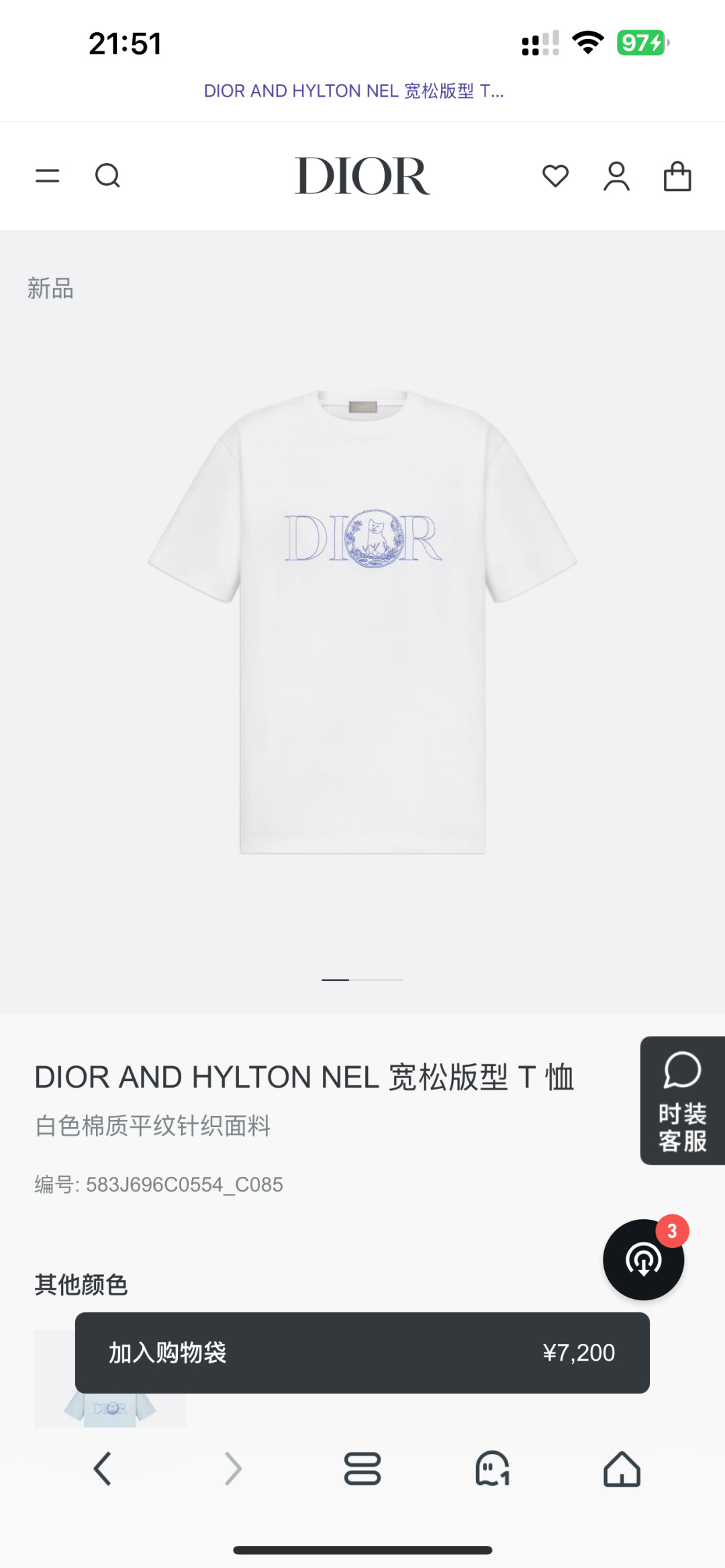Open the ghost incognito icon
Screen dimensions: 725x1568
[492, 1469]
